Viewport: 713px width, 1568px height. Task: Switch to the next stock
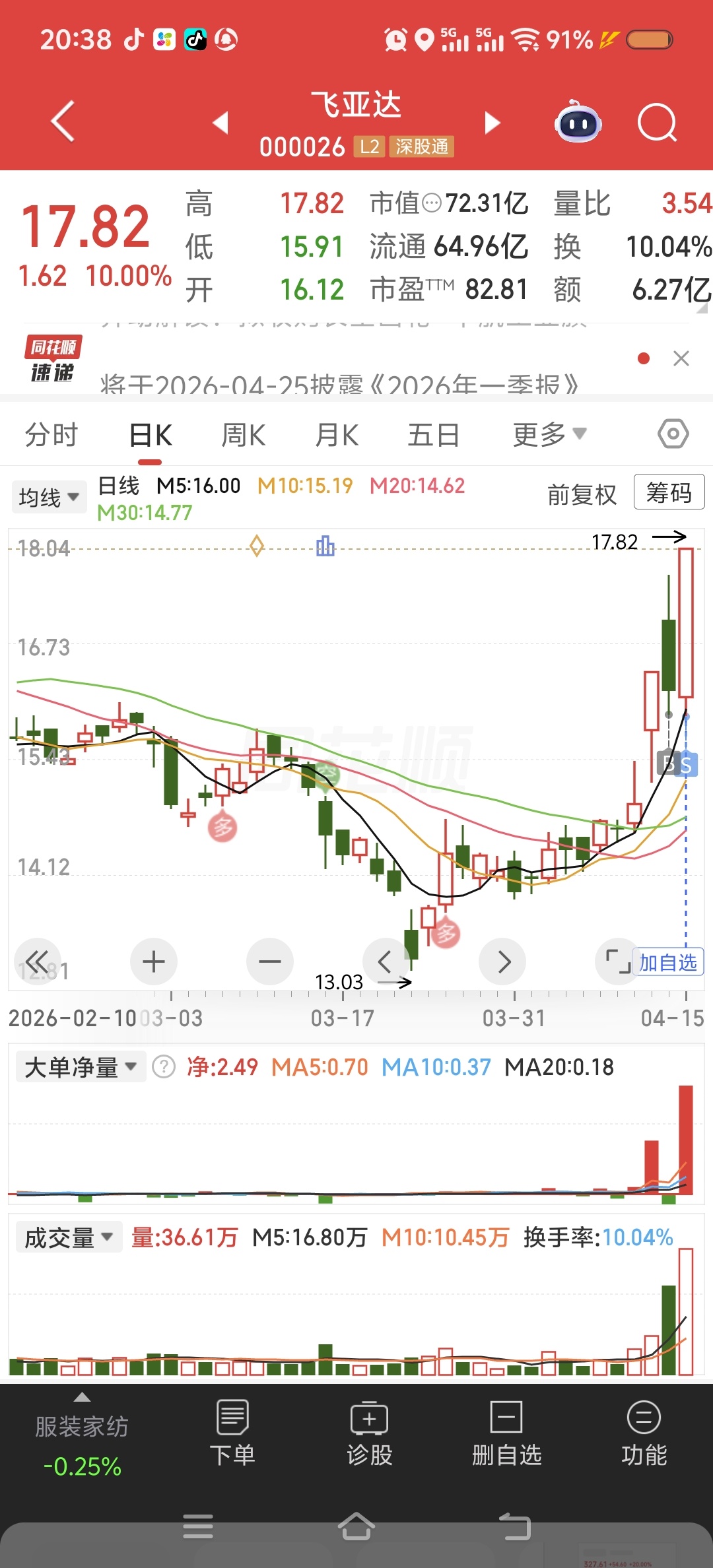coord(492,123)
